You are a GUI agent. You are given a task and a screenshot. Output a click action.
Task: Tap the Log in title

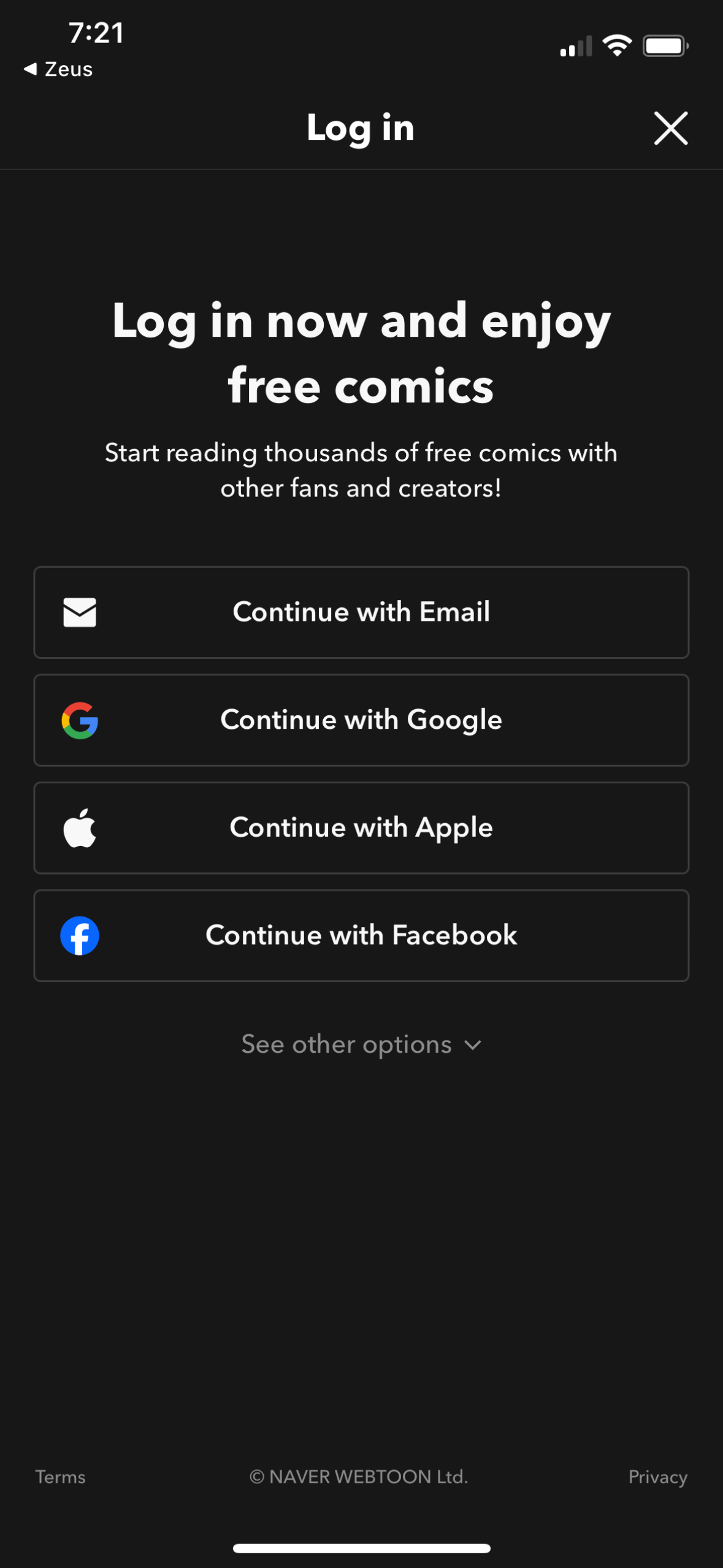[361, 128]
